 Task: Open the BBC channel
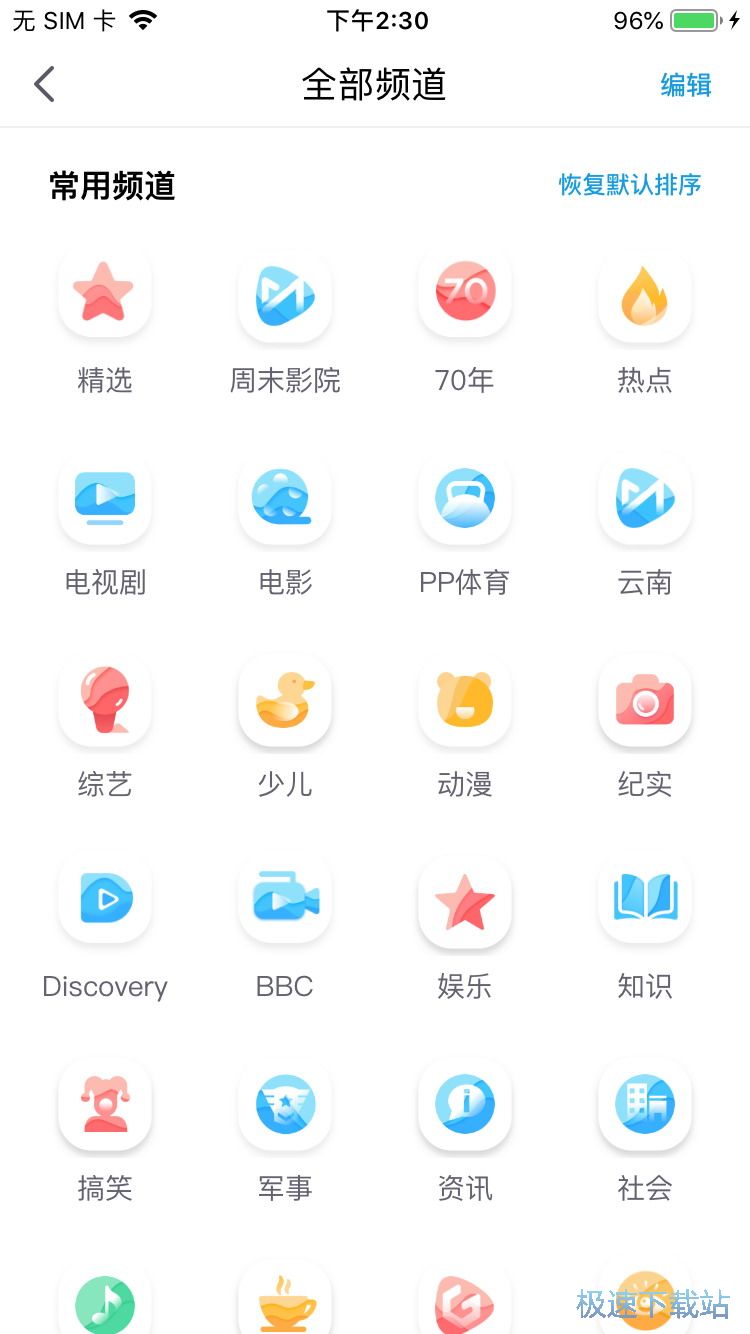pyautogui.click(x=285, y=900)
